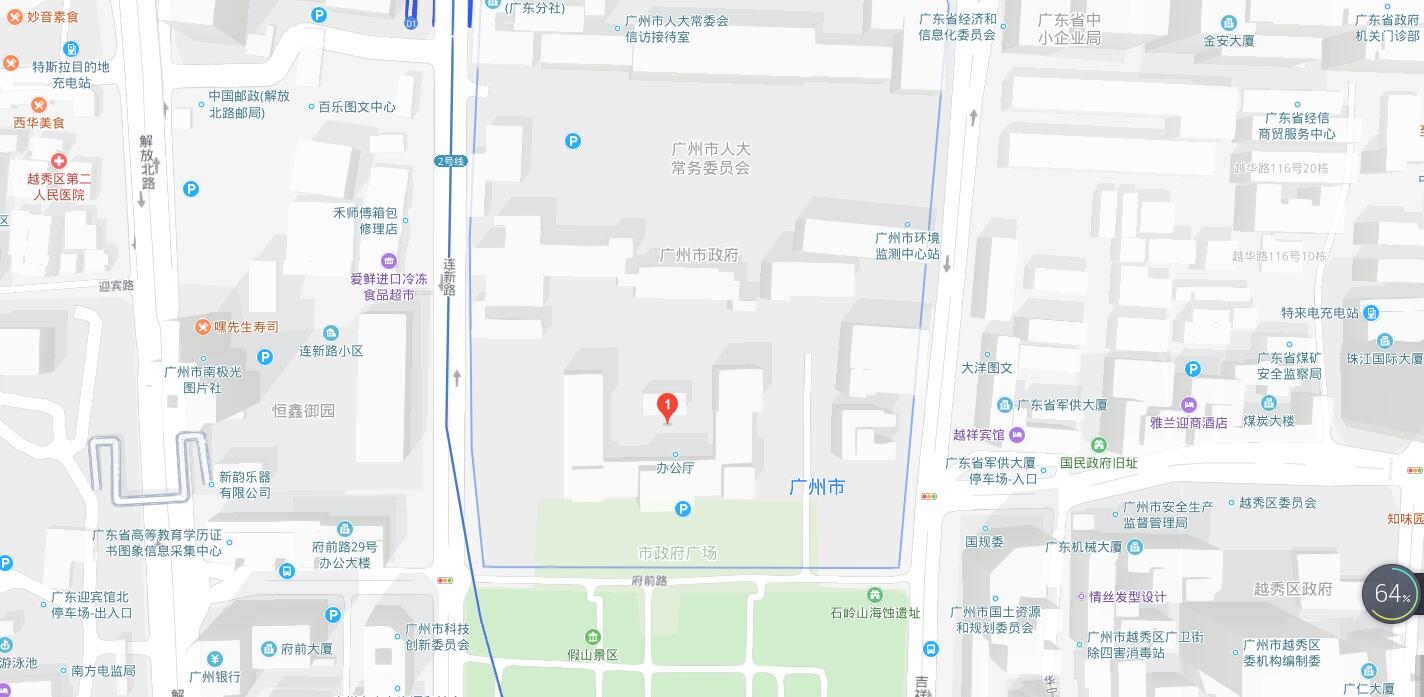Image resolution: width=1424 pixels, height=697 pixels.
Task: Tap the 64% floating accelerator ball
Action: [1391, 594]
